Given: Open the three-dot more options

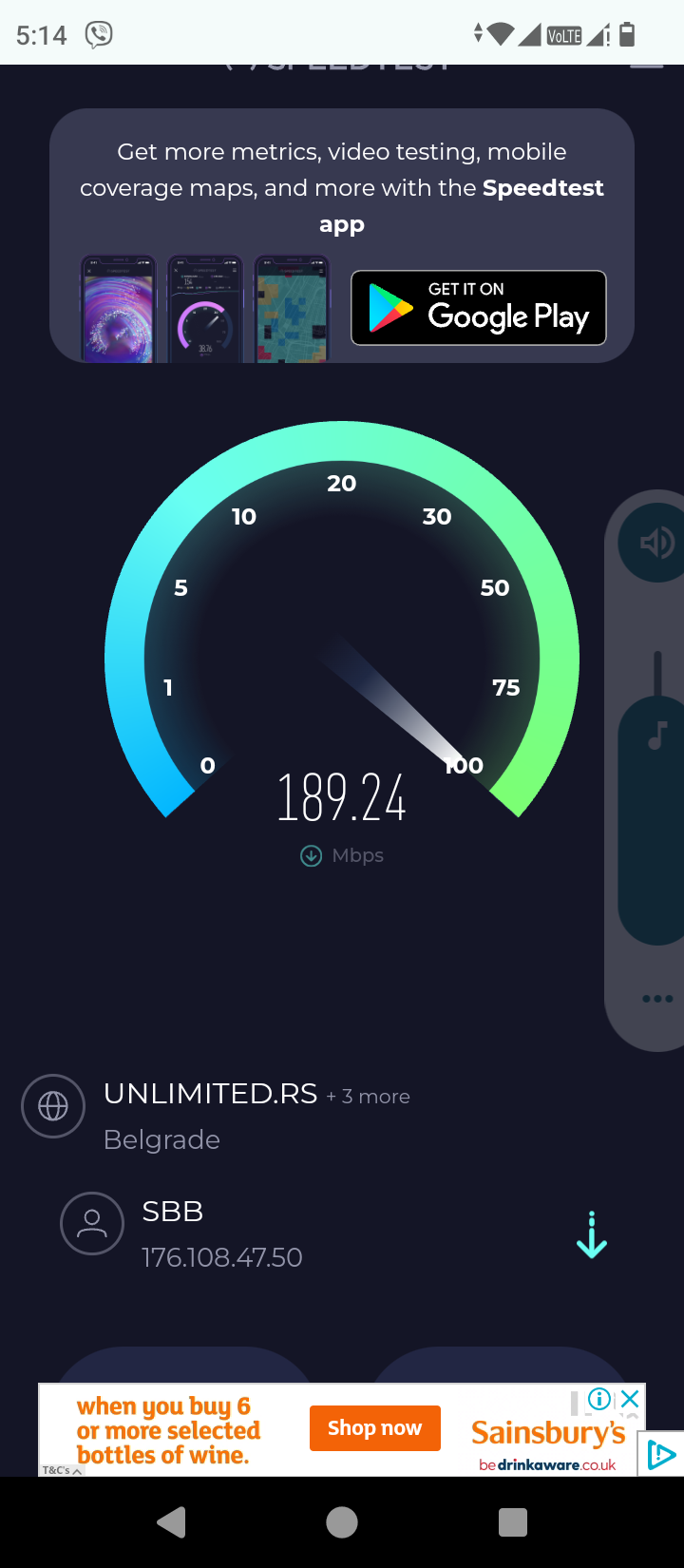Looking at the screenshot, I should (657, 999).
